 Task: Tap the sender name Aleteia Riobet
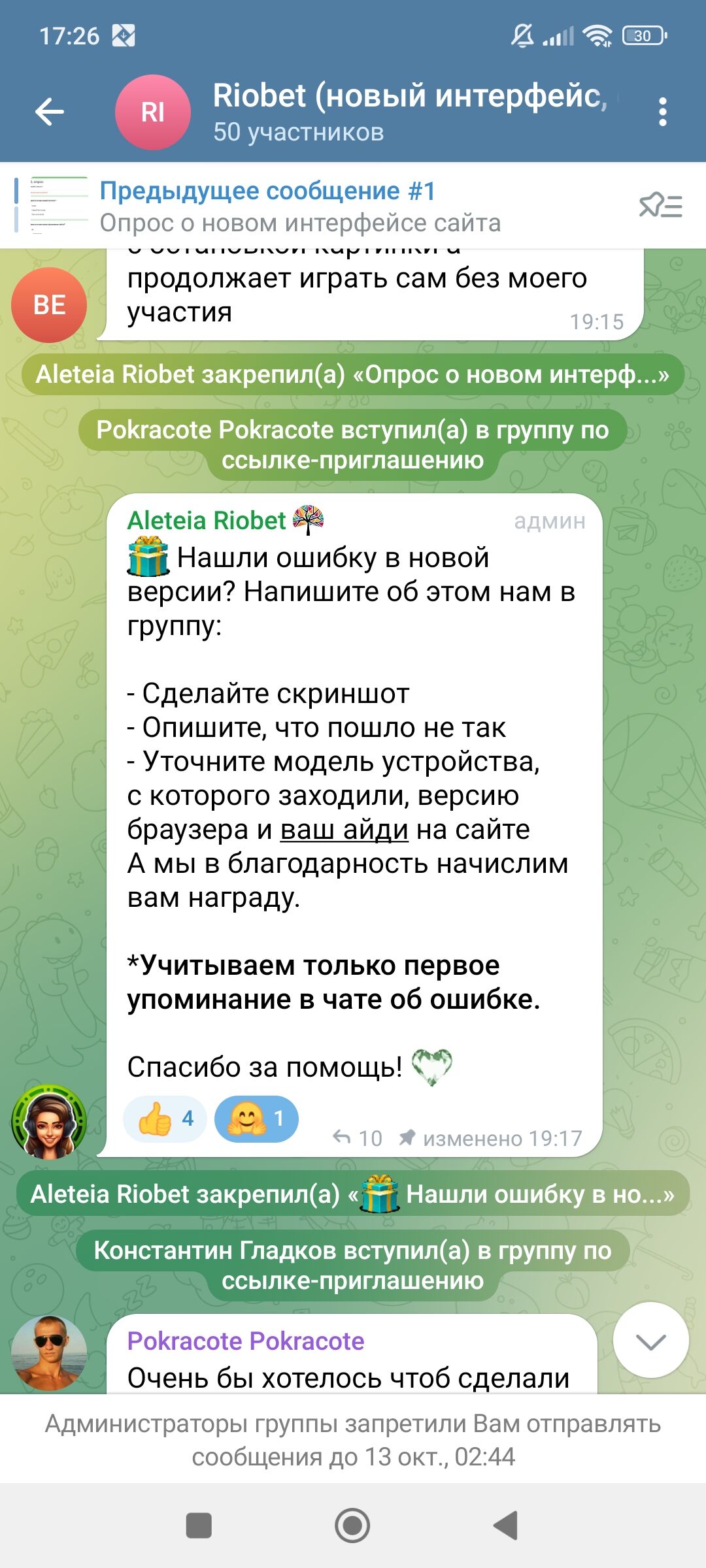pyautogui.click(x=207, y=521)
